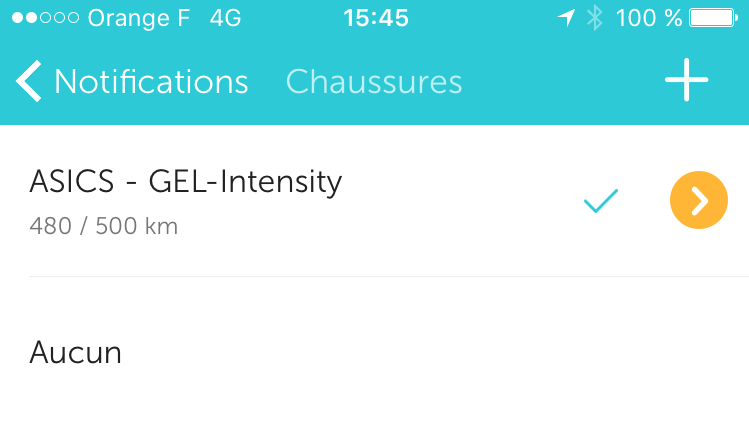Open ASICS GEL-Intensity details via orange arrow
749x427 pixels.
click(698, 201)
